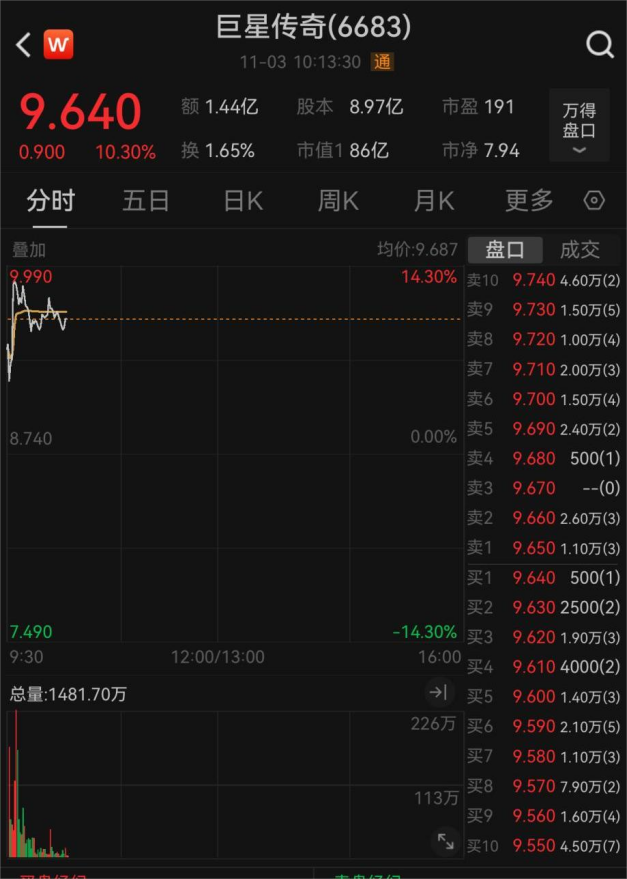This screenshot has width=627, height=879.
Task: Select the 日K chart tab
Action: tap(243, 201)
